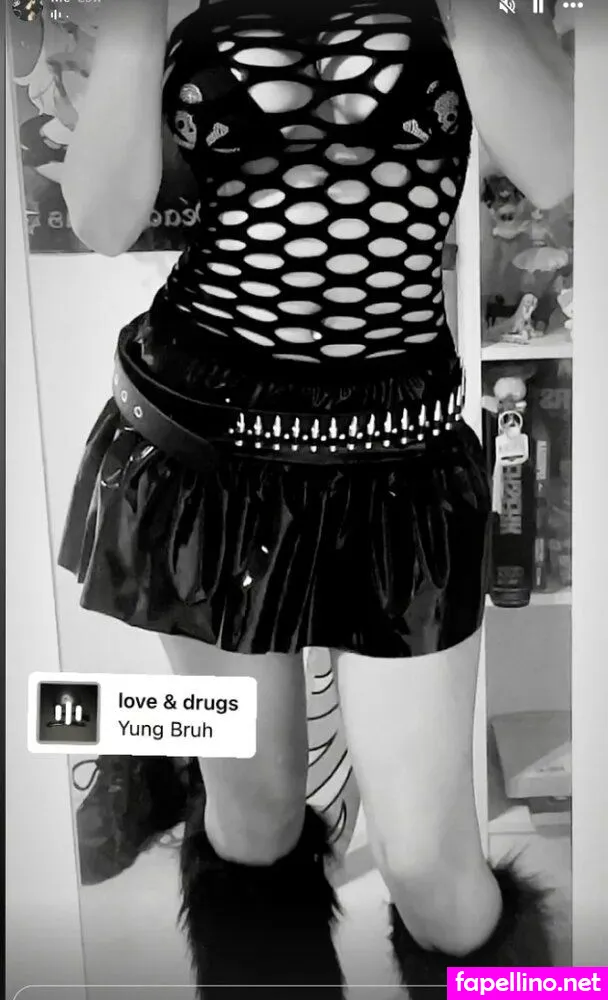The width and height of the screenshot is (608, 1000).
Task: Pause the story playback
Action: pyautogui.click(x=538, y=7)
